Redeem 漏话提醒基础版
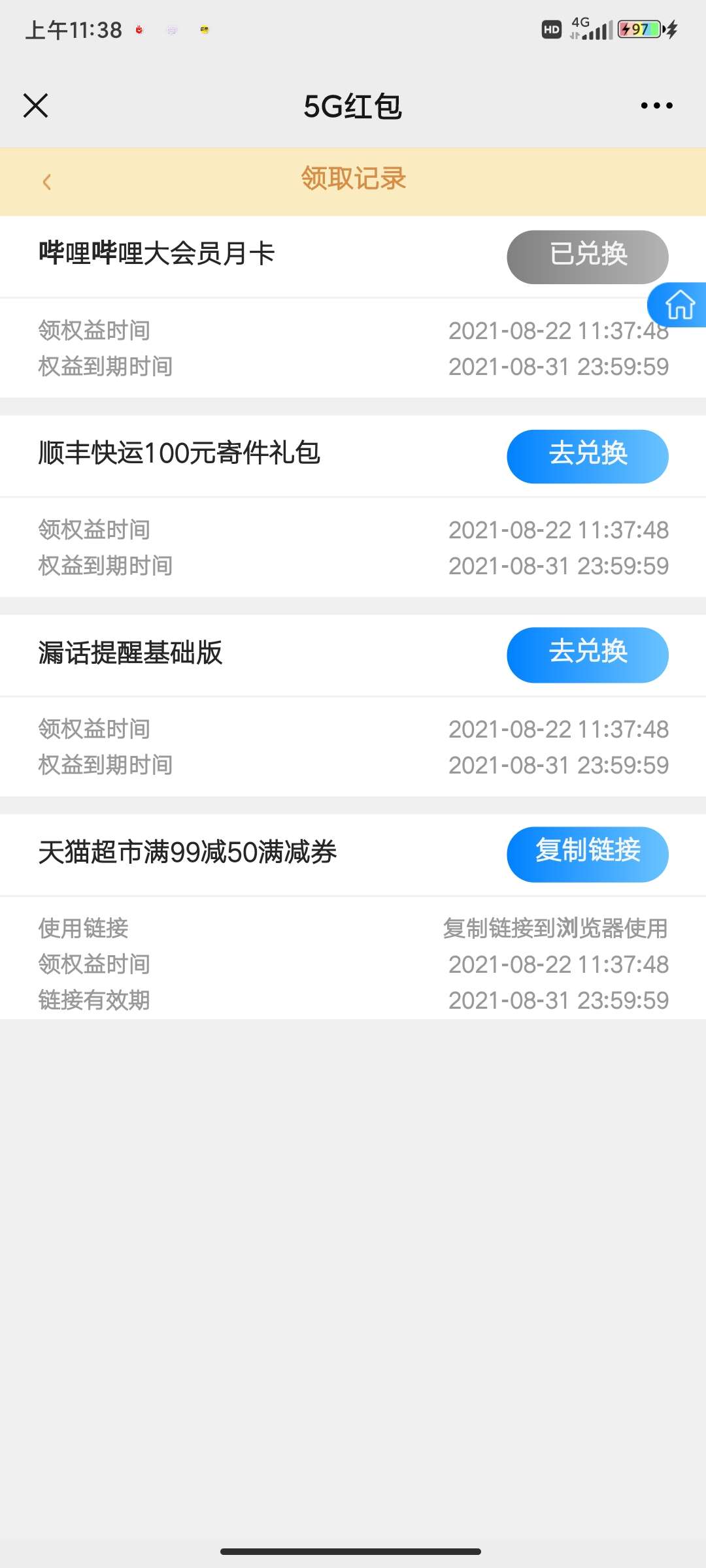Viewport: 706px width, 1568px height. pos(588,655)
